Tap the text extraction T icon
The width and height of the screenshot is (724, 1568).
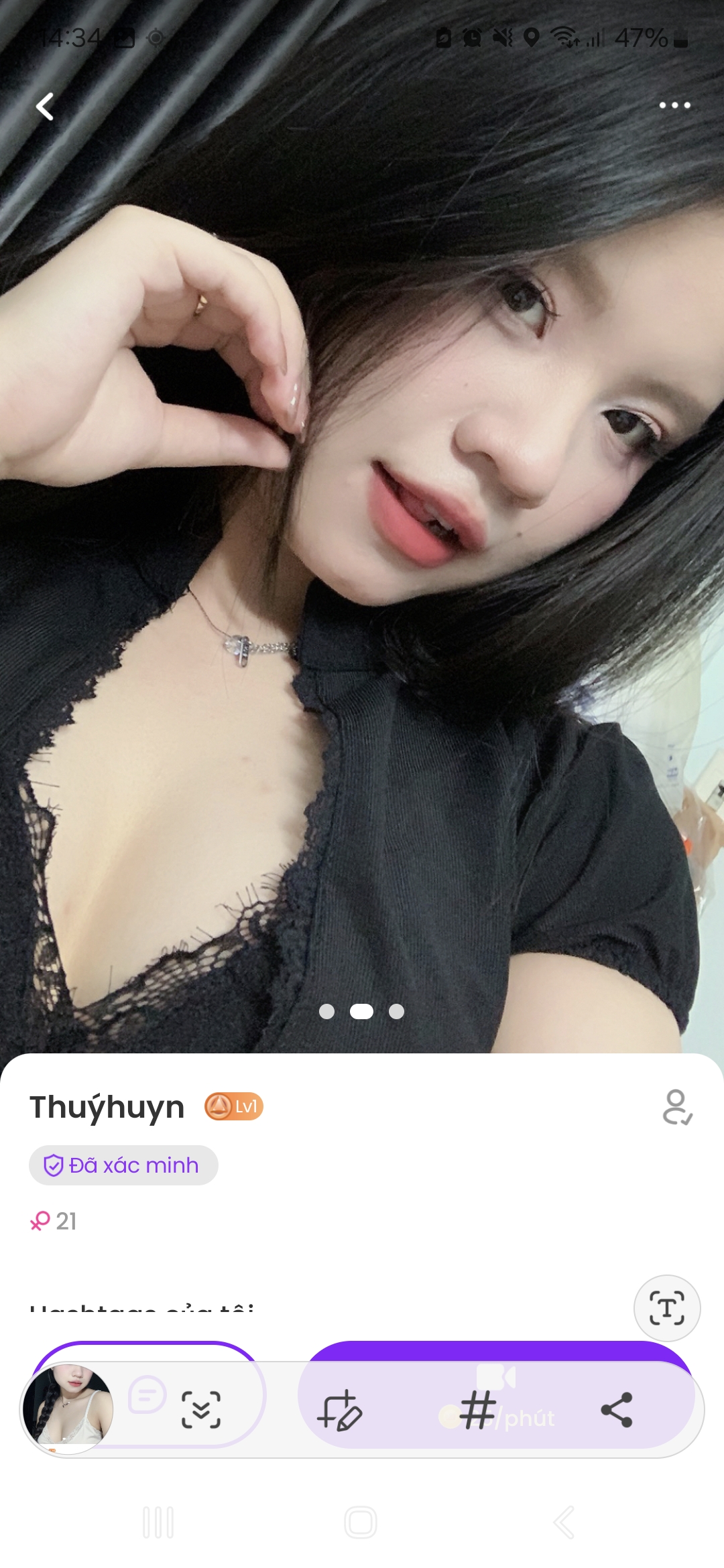(x=667, y=1308)
